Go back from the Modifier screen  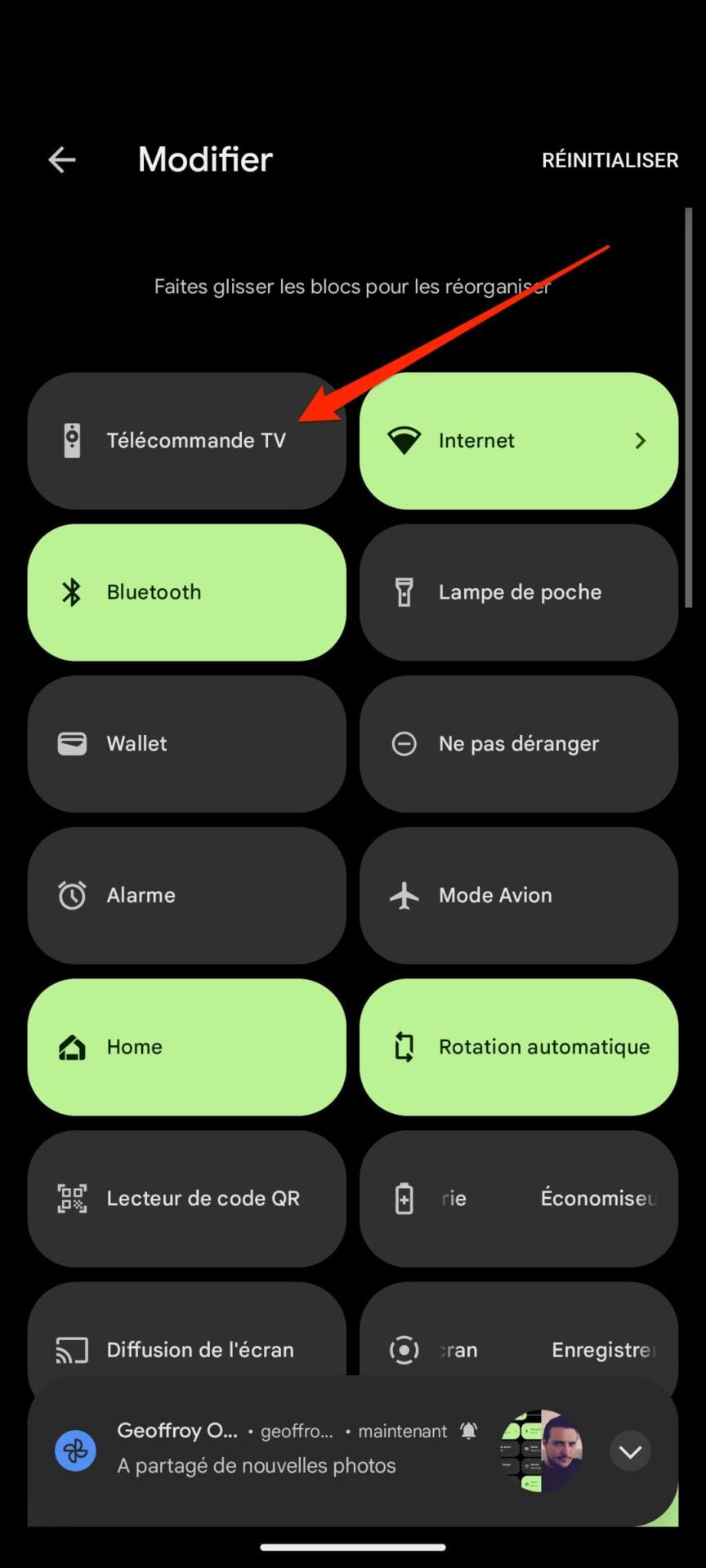point(62,160)
